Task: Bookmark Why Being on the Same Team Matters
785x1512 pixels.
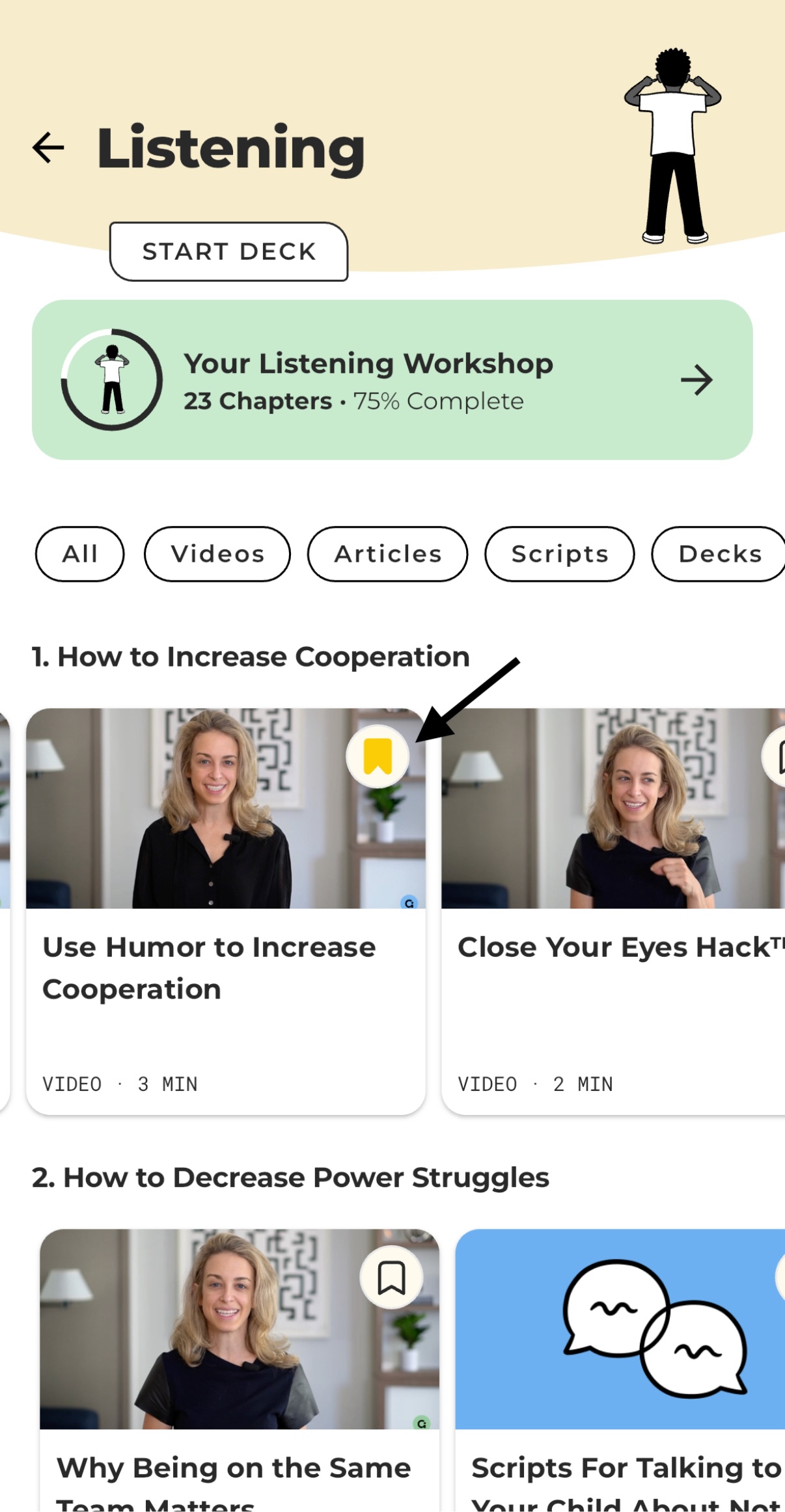Action: (391, 1277)
